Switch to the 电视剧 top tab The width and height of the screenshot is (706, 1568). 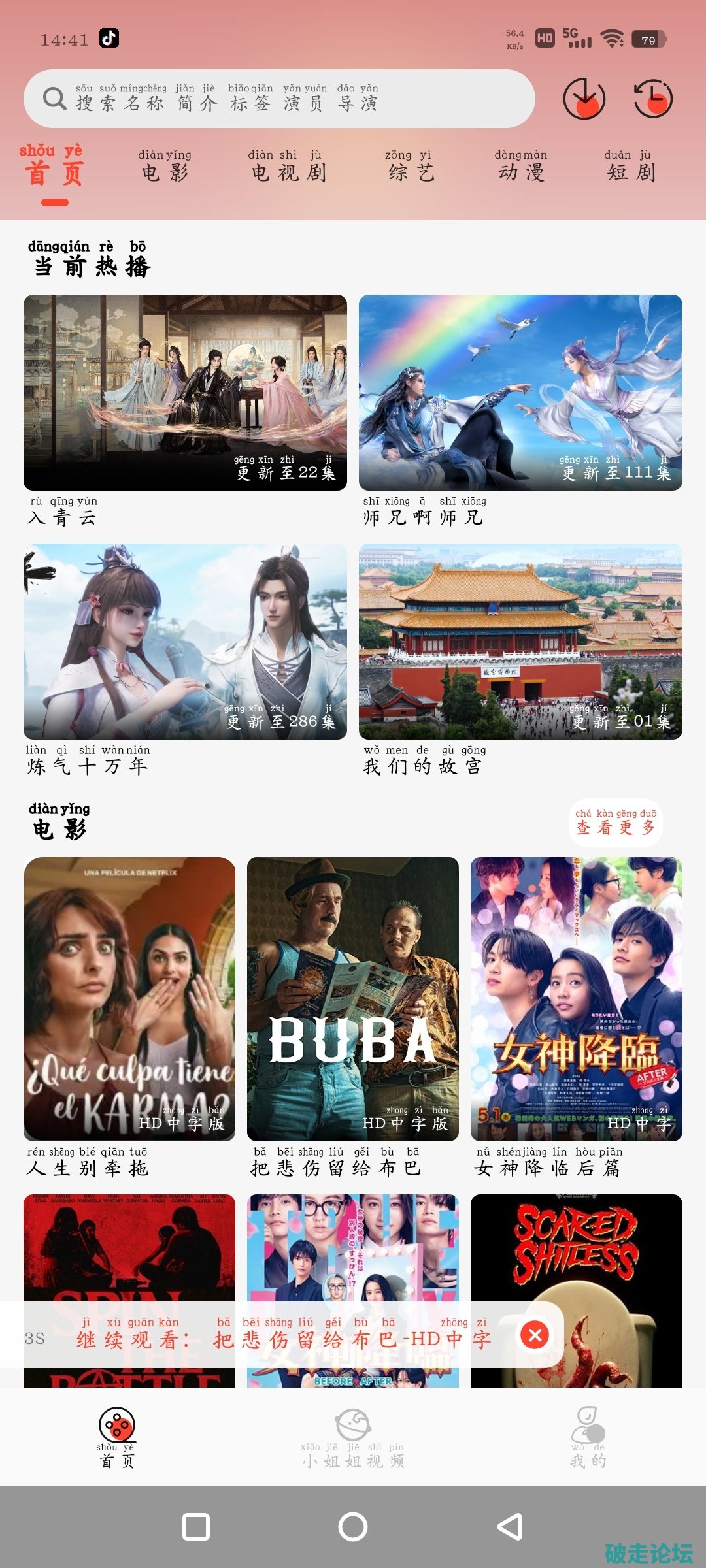pos(288,166)
